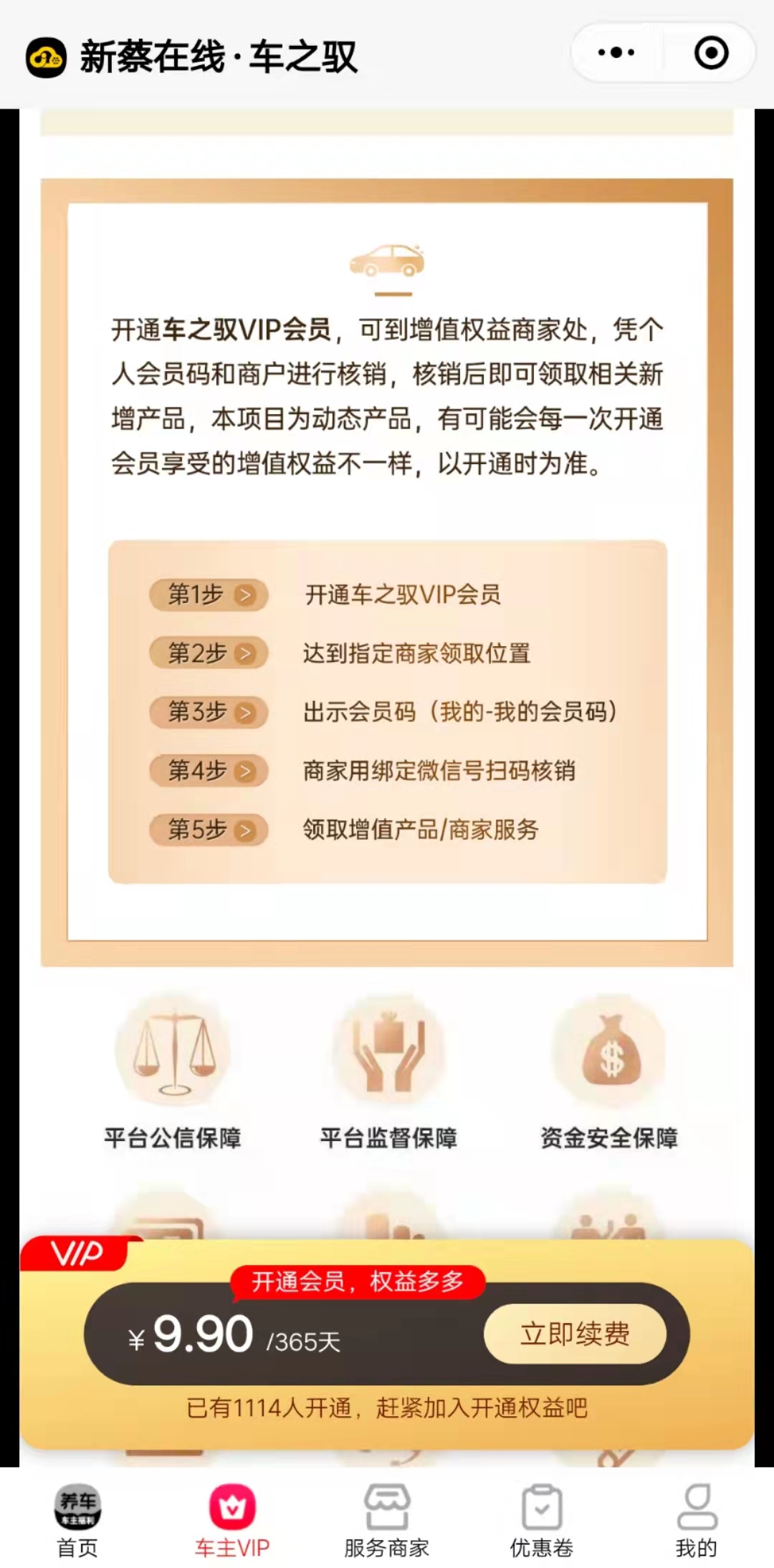
Task: Open the mini program more options menu
Action: (616, 53)
